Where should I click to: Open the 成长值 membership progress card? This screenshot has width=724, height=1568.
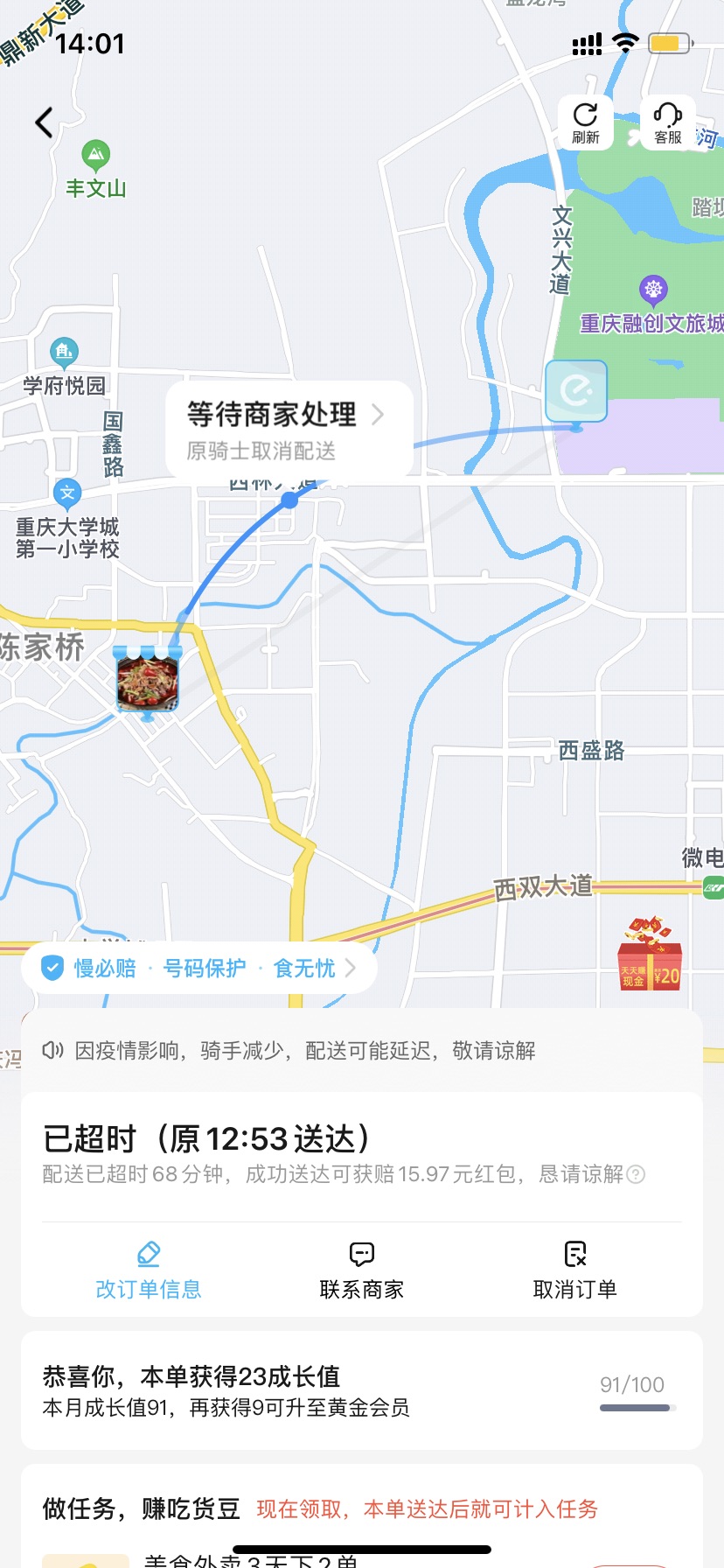point(362,1390)
